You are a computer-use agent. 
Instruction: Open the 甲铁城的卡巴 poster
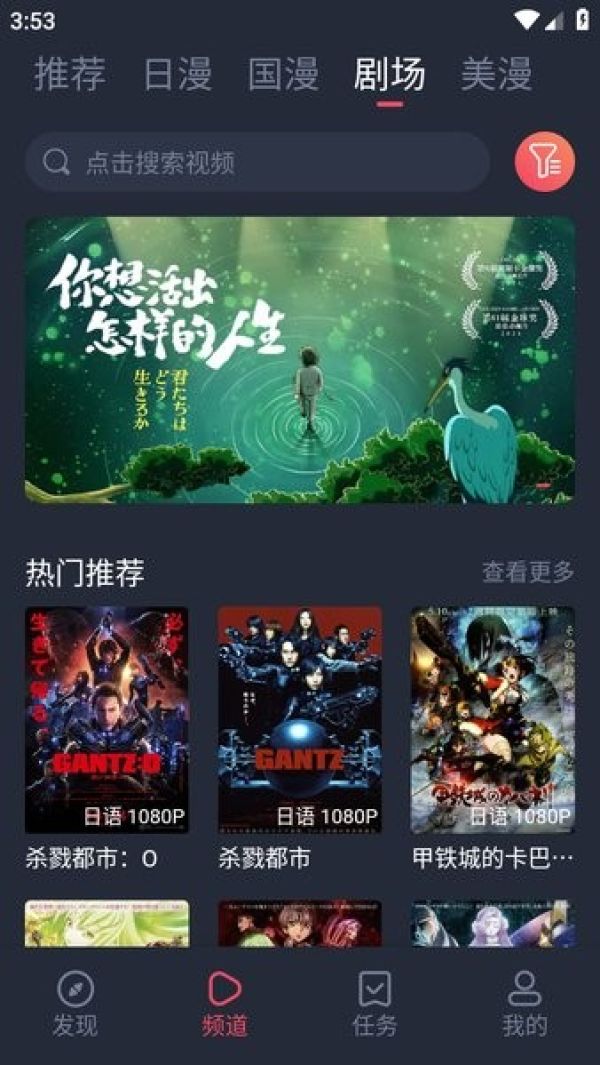pos(493,720)
